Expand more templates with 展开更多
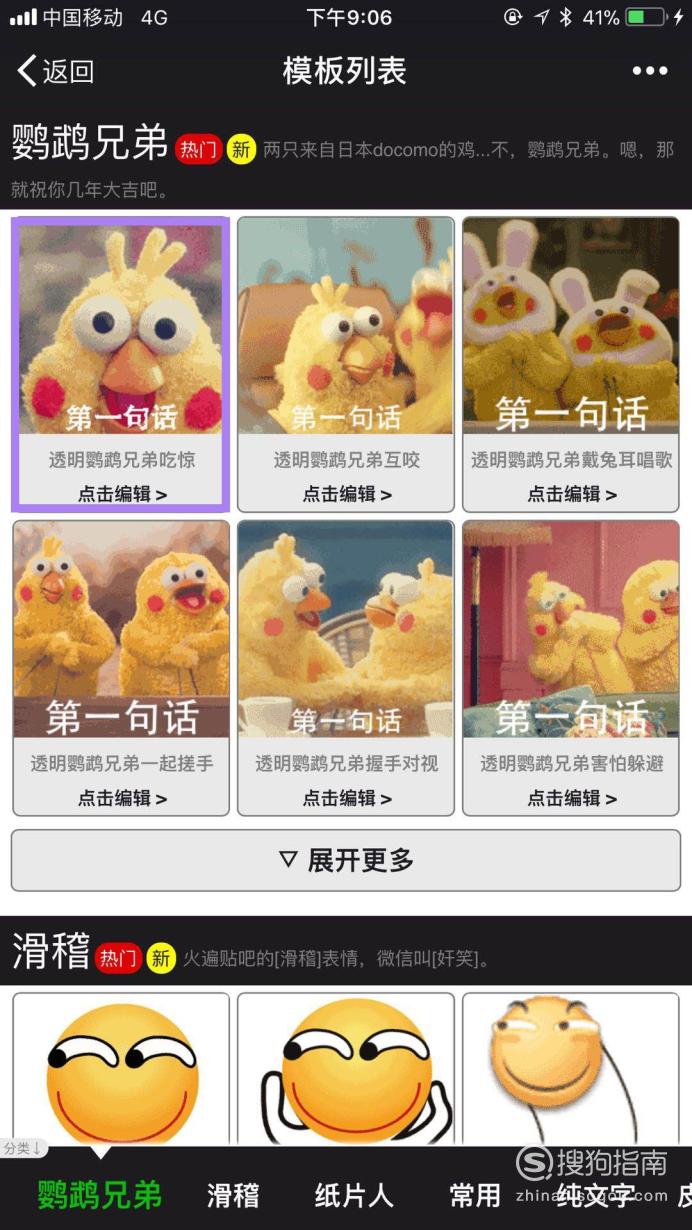 (x=346, y=860)
